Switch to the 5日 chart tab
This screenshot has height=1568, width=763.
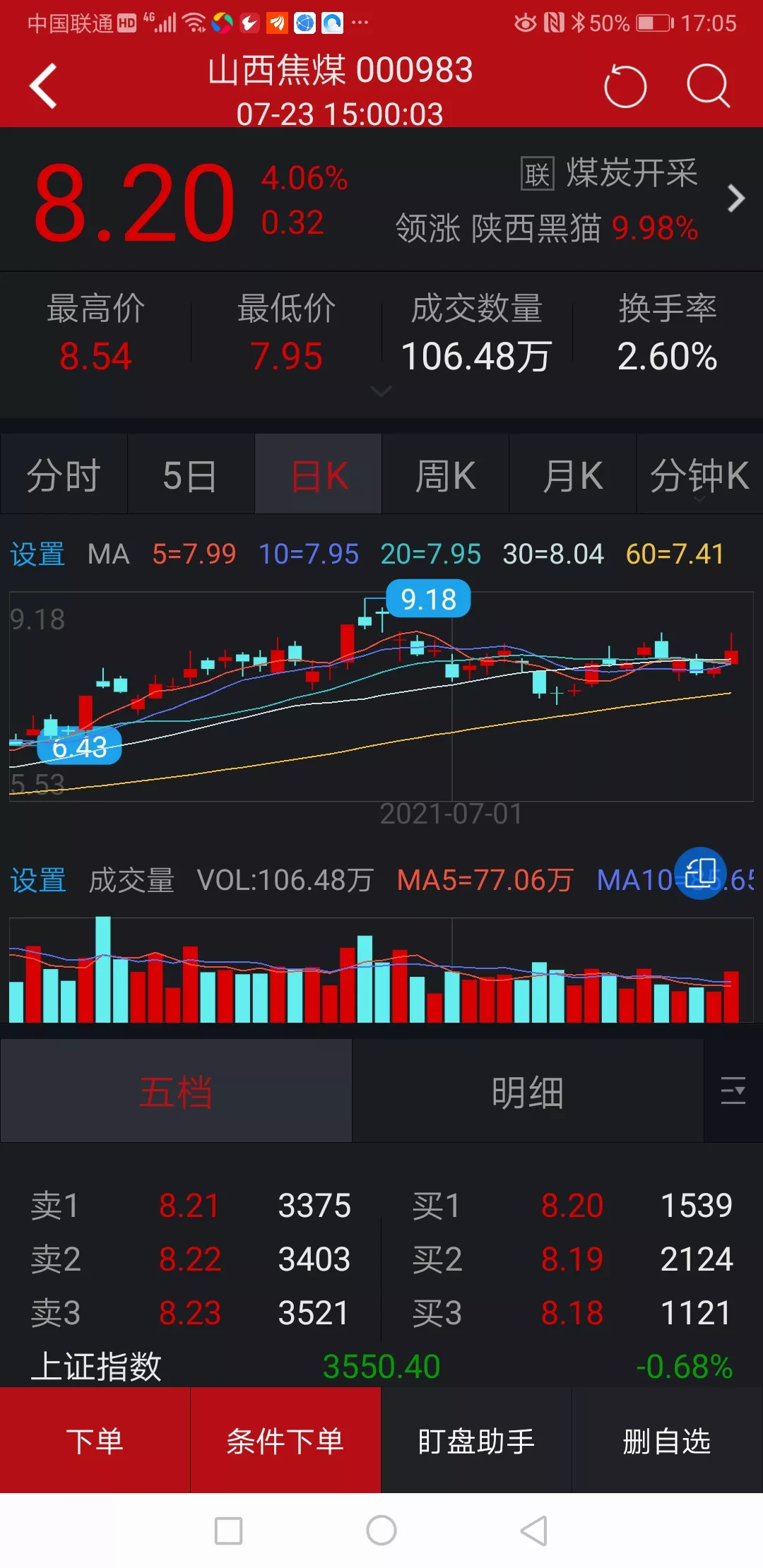tap(191, 475)
